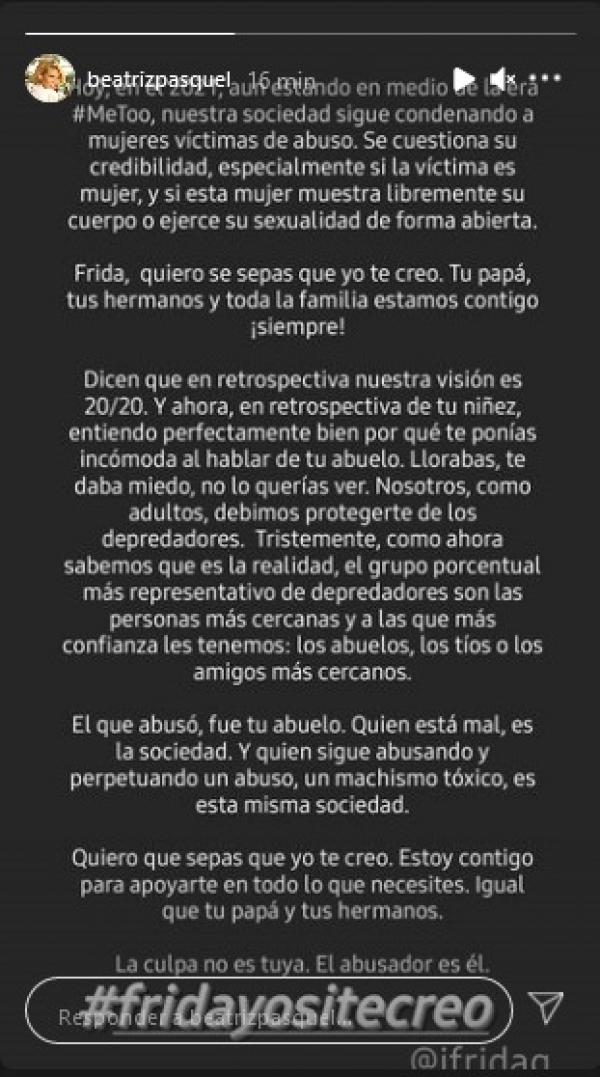Share this story via the paper plane icon
Image resolution: width=600 pixels, height=1077 pixels.
click(x=545, y=1007)
